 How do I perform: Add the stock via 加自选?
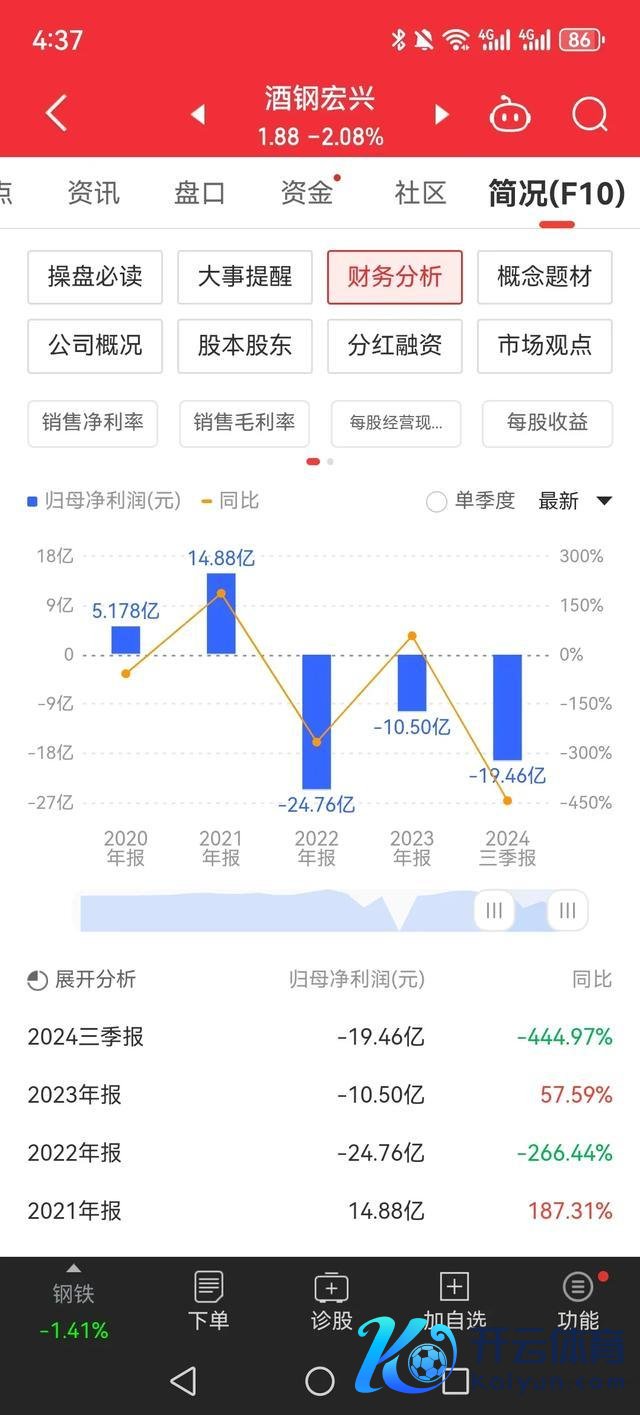click(454, 1301)
